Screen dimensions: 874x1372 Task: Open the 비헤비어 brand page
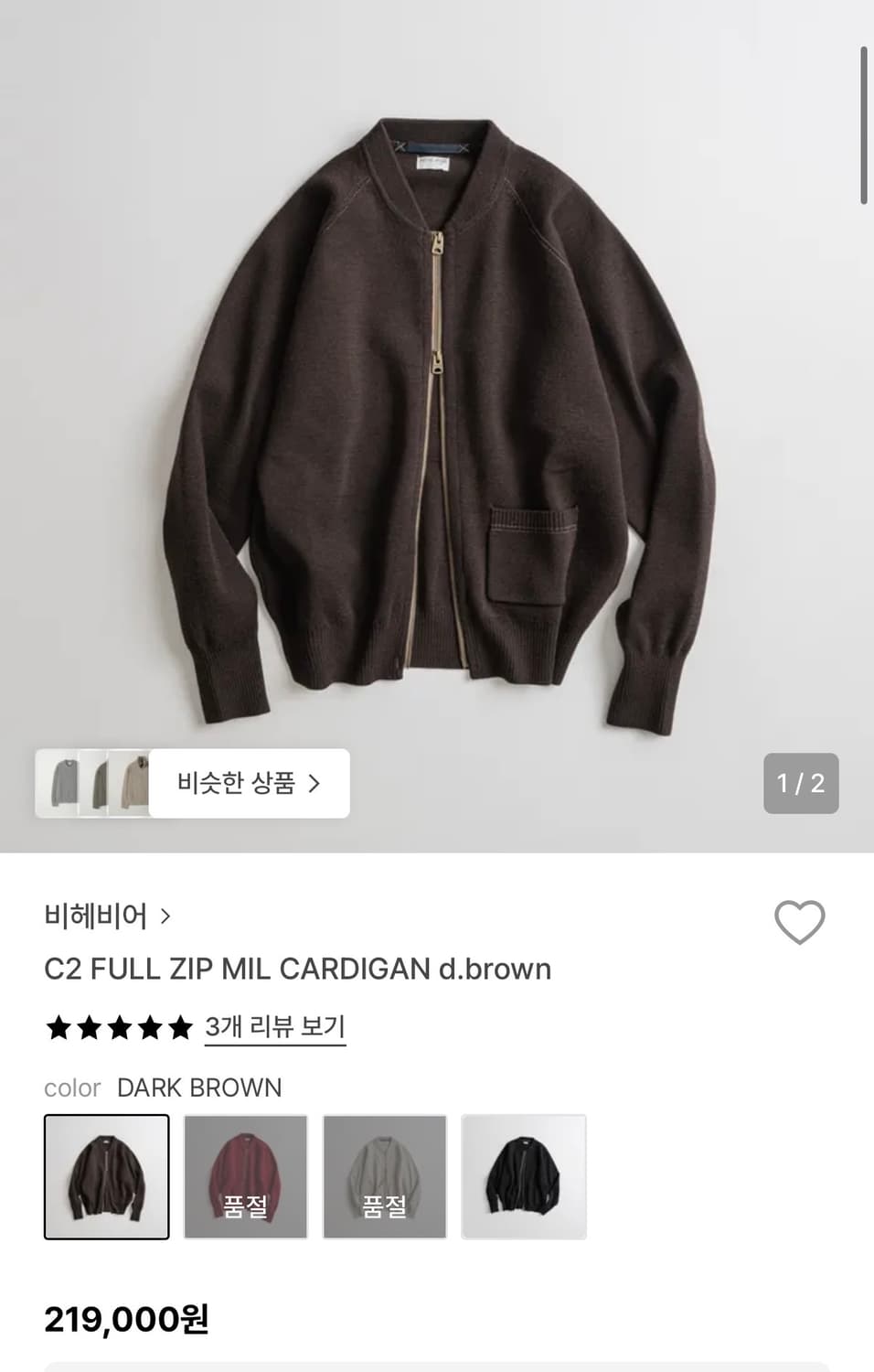point(98,916)
